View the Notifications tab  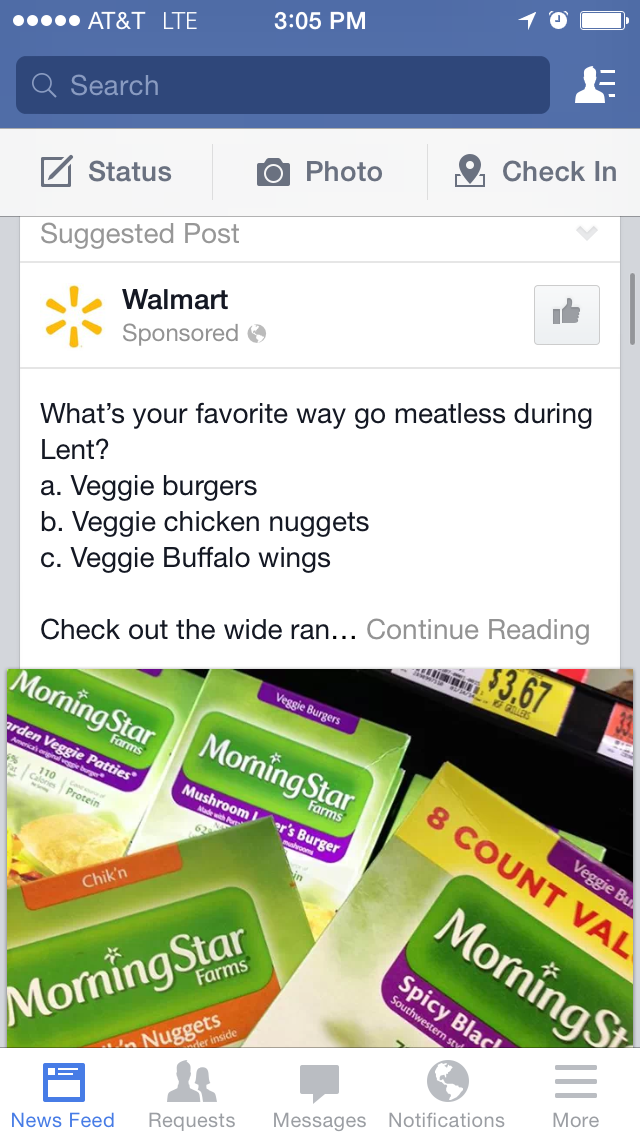447,1094
